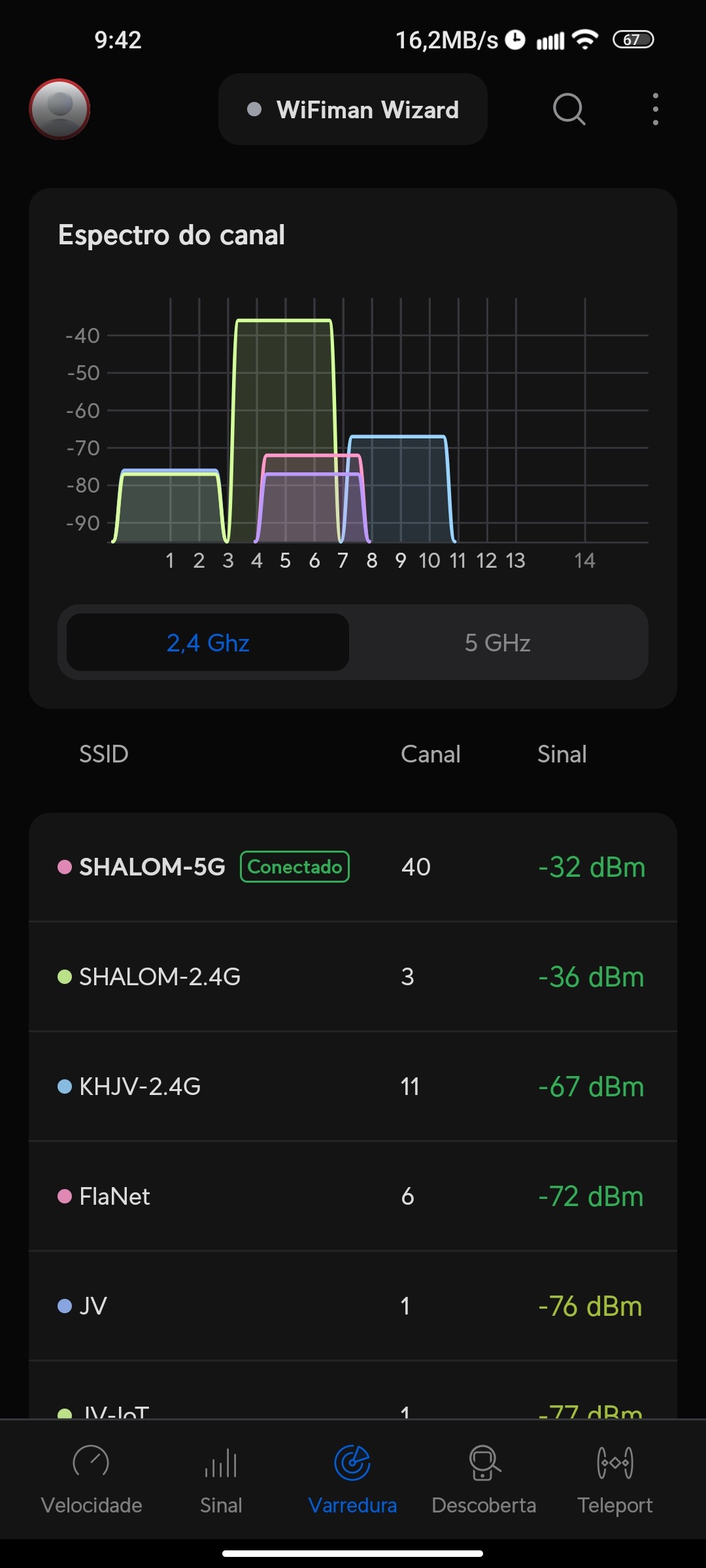The image size is (706, 1568).
Task: Open the JV network row
Action: [353, 1306]
